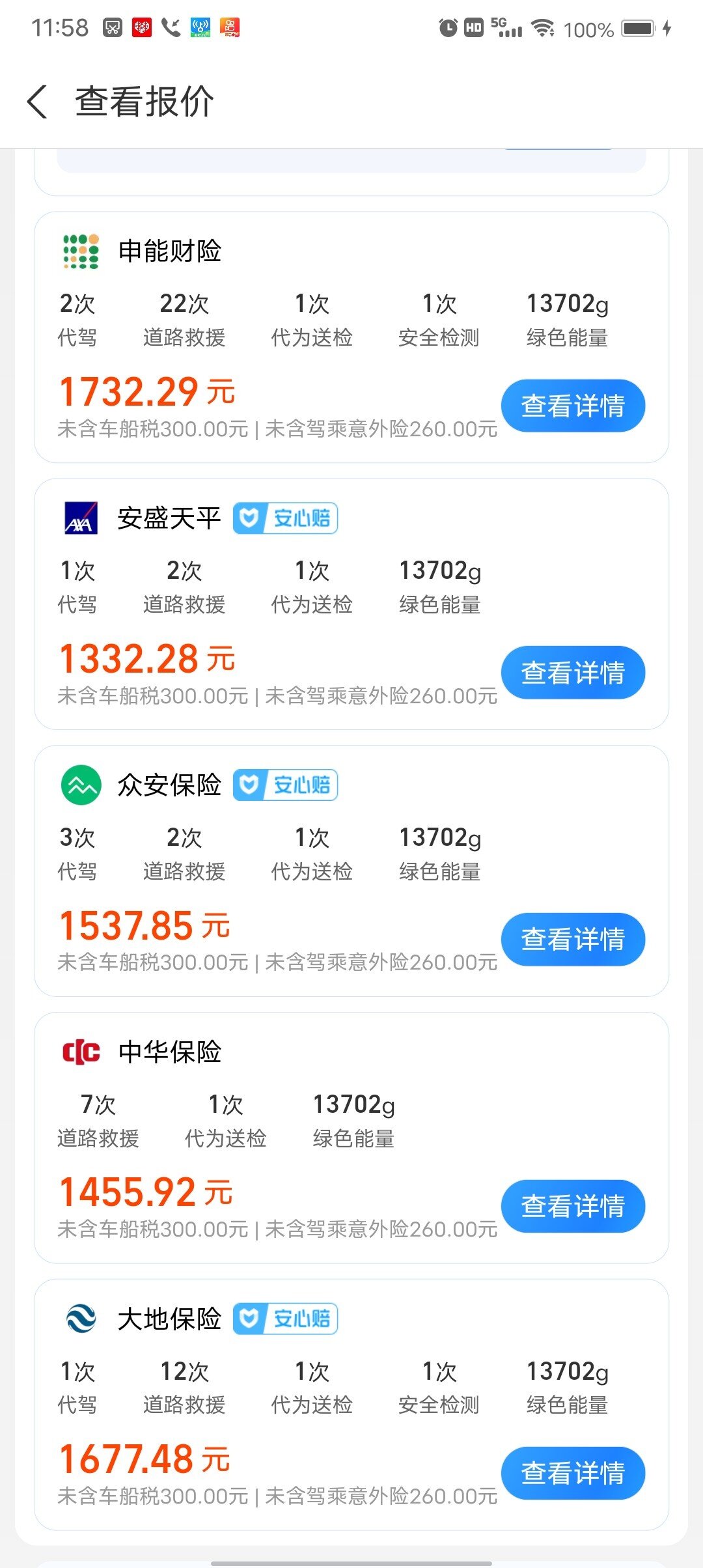Tap the 安心赔 badge next to 大地保险
Screen dimensions: 703x1568
285,1319
